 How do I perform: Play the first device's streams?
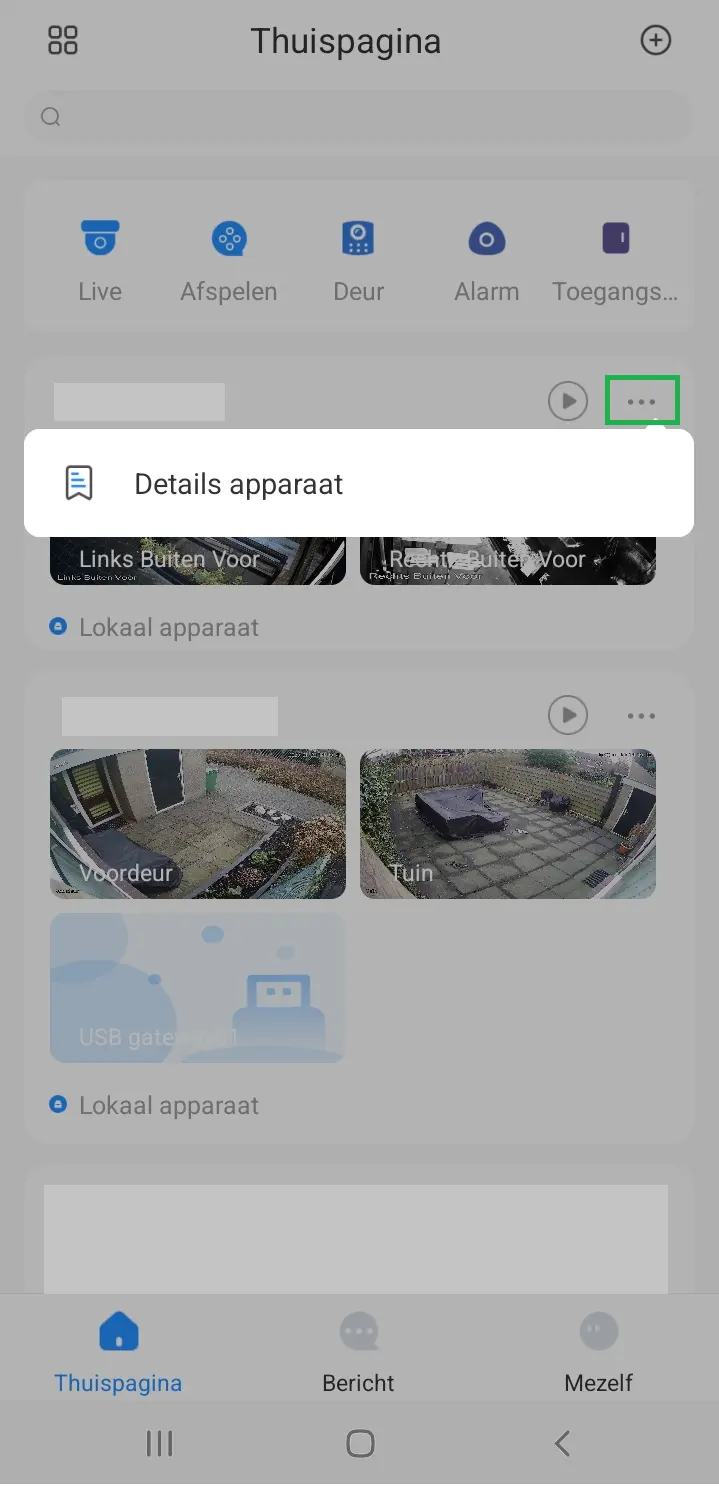(568, 402)
